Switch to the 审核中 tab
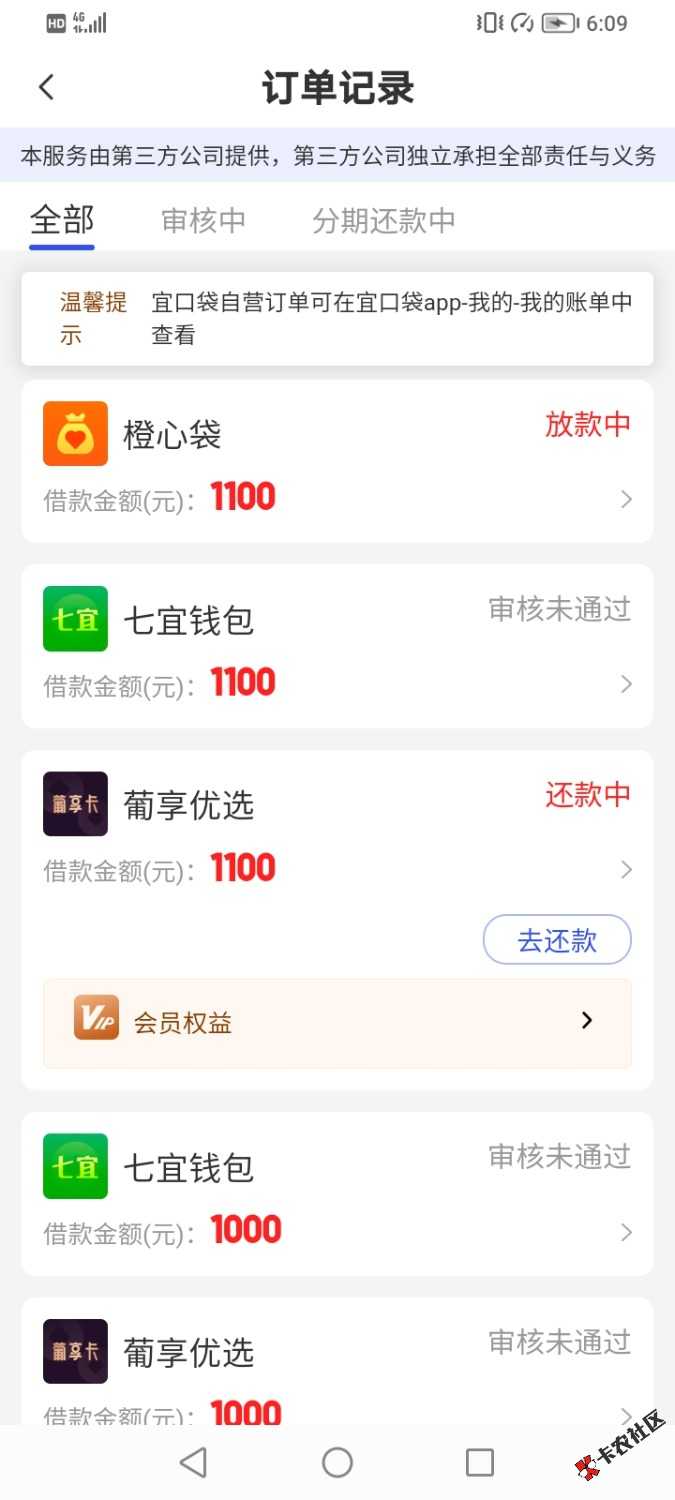This screenshot has width=675, height=1500. (203, 220)
